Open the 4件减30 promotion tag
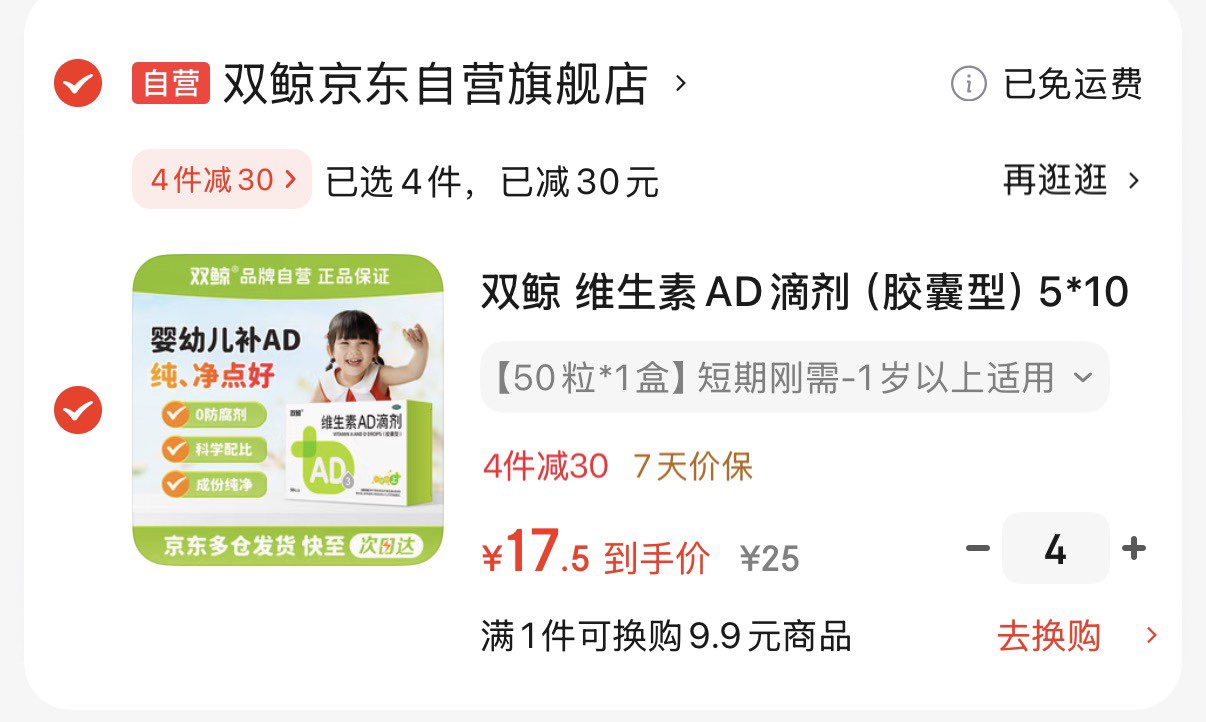Image resolution: width=1206 pixels, height=722 pixels. (x=222, y=180)
